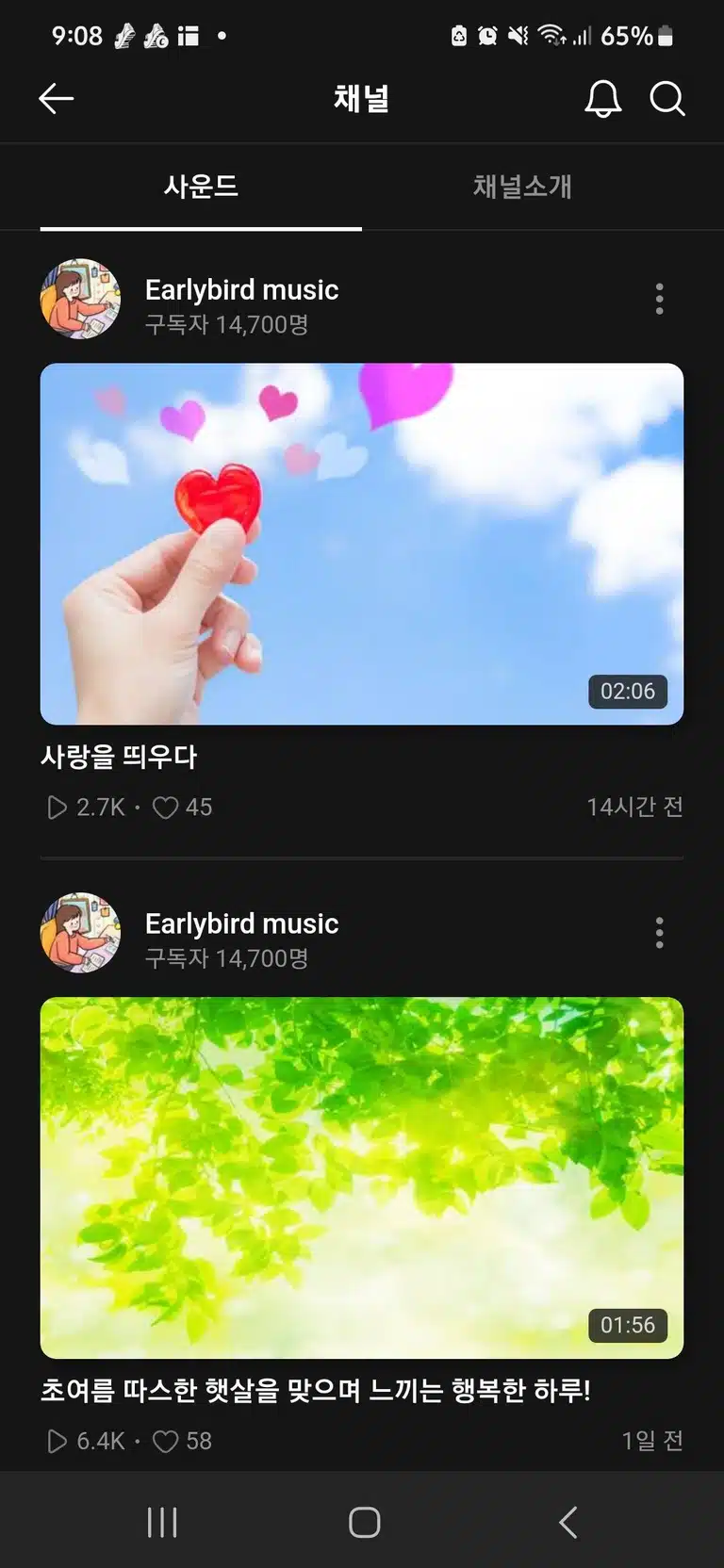Viewport: 724px width, 1568px height.
Task: Play the green leaves 01:56 sound
Action: (x=362, y=1178)
